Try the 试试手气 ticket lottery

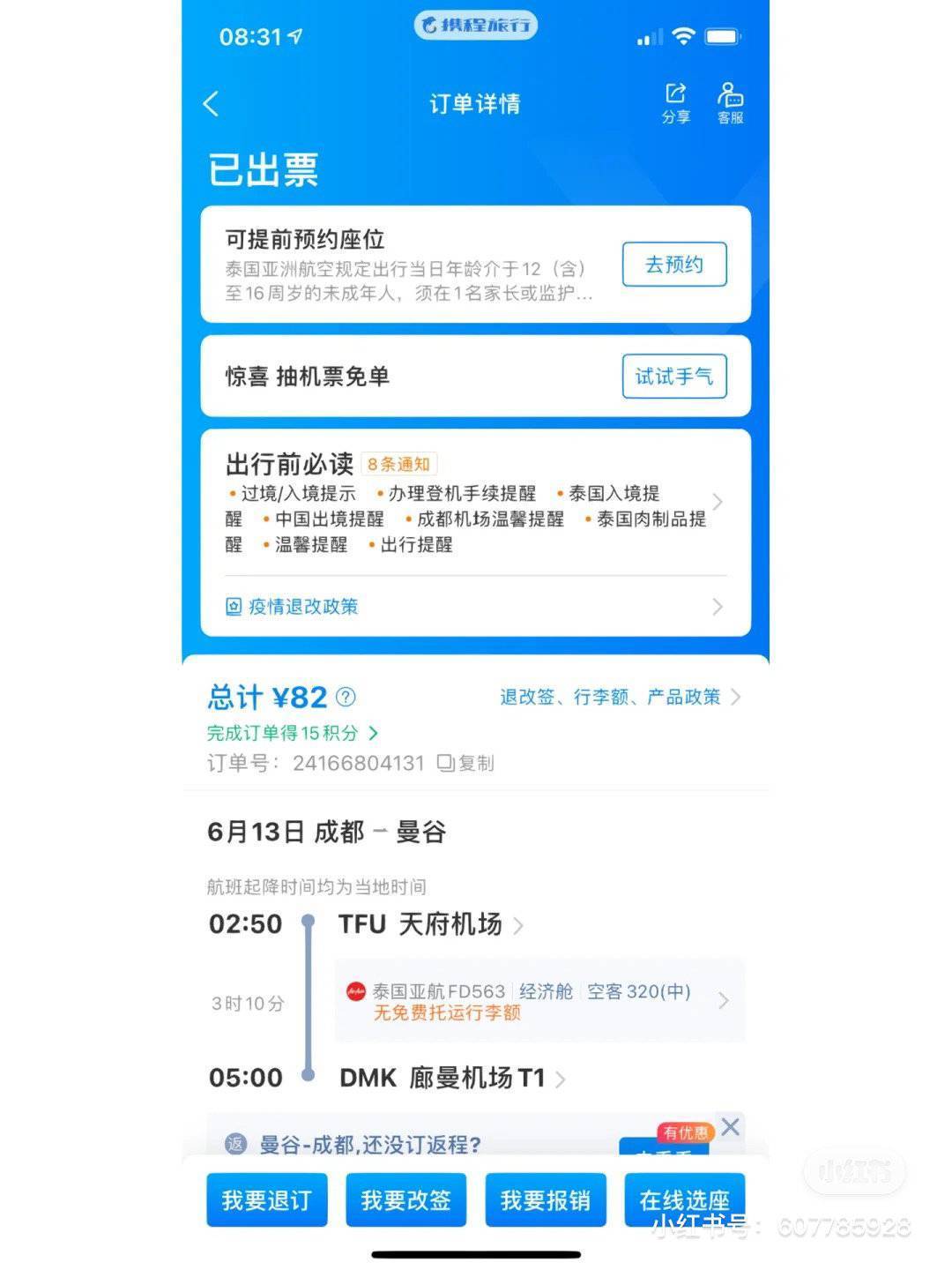coord(674,377)
